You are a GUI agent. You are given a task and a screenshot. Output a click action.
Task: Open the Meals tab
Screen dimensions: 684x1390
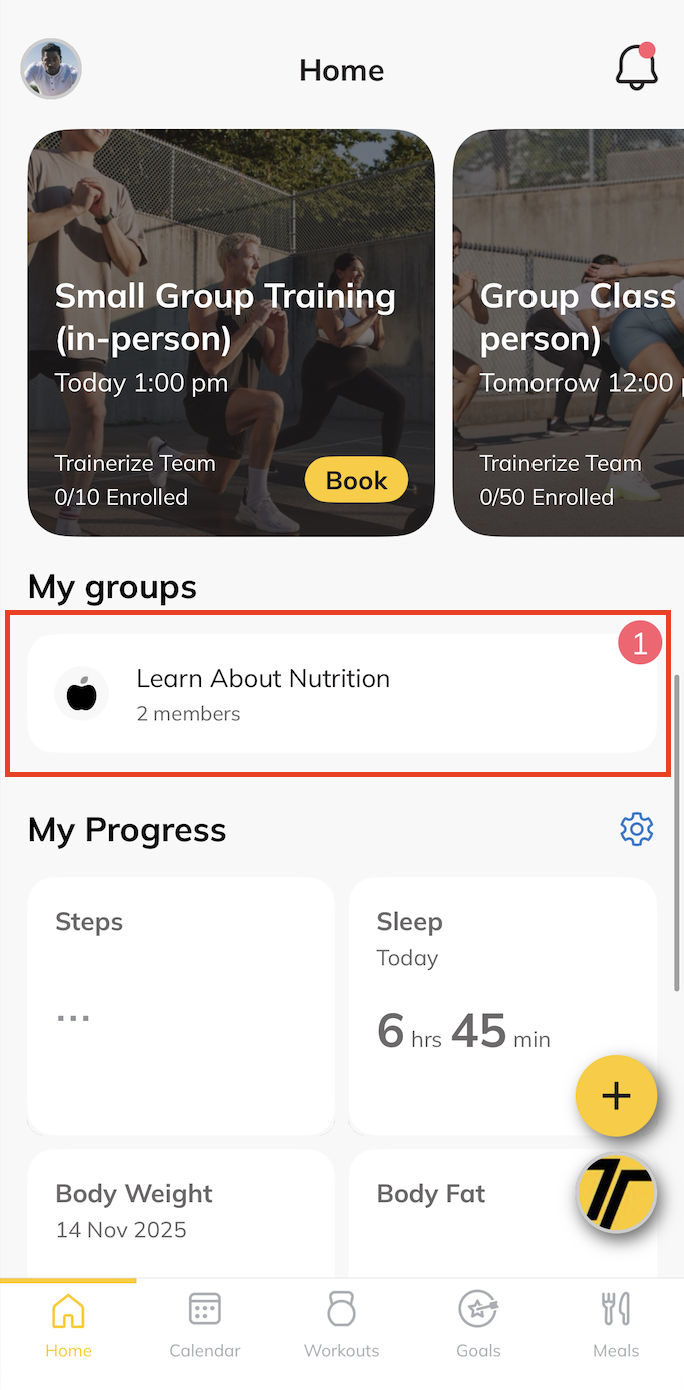(x=616, y=1325)
